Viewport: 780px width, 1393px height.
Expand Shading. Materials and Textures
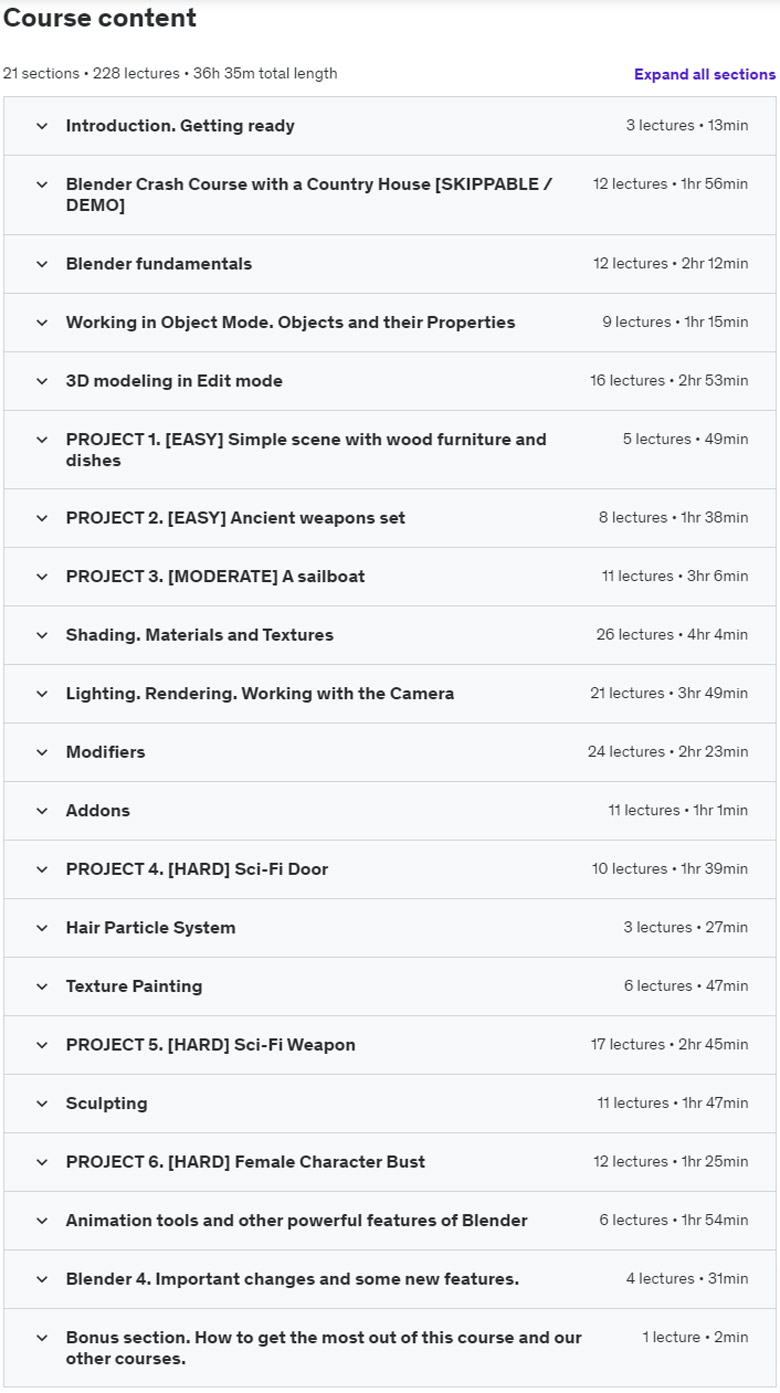coord(390,635)
